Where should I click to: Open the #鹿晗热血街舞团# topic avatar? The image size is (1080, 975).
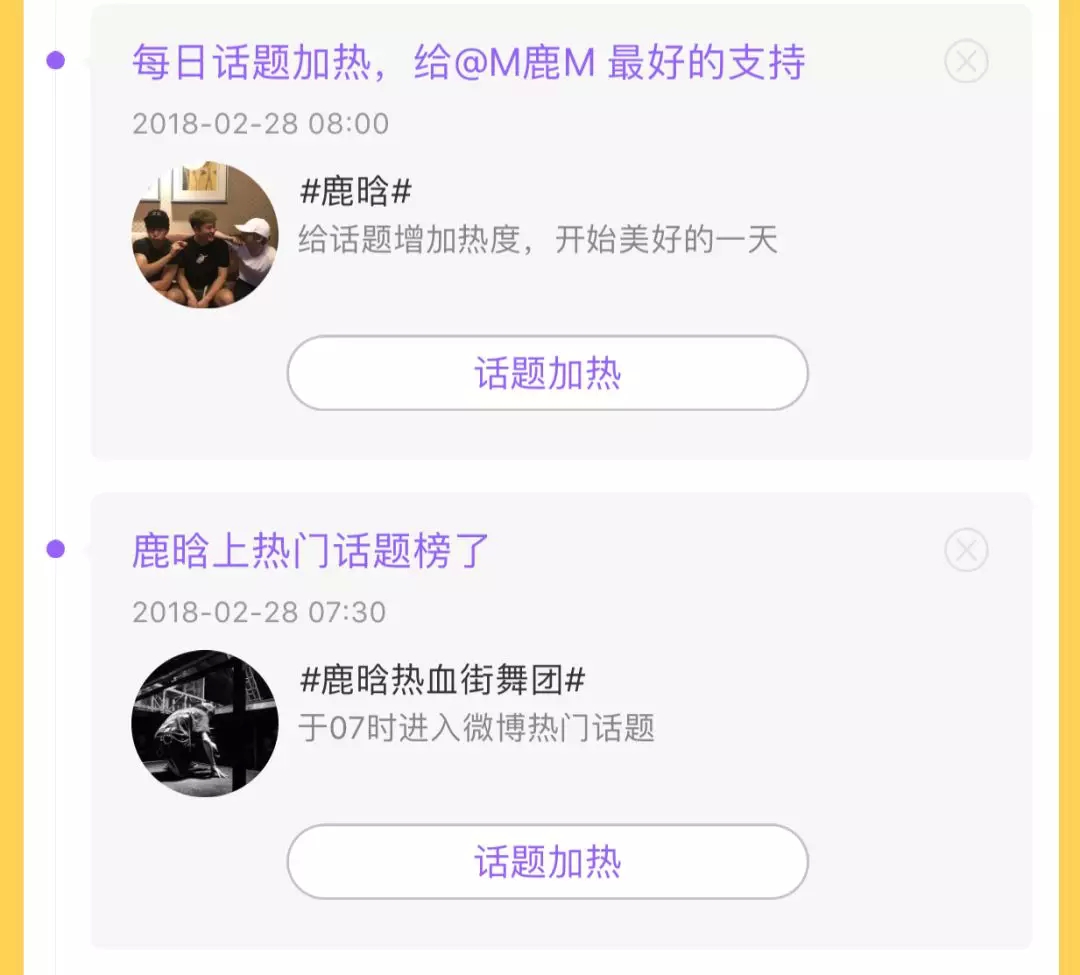coord(205,723)
